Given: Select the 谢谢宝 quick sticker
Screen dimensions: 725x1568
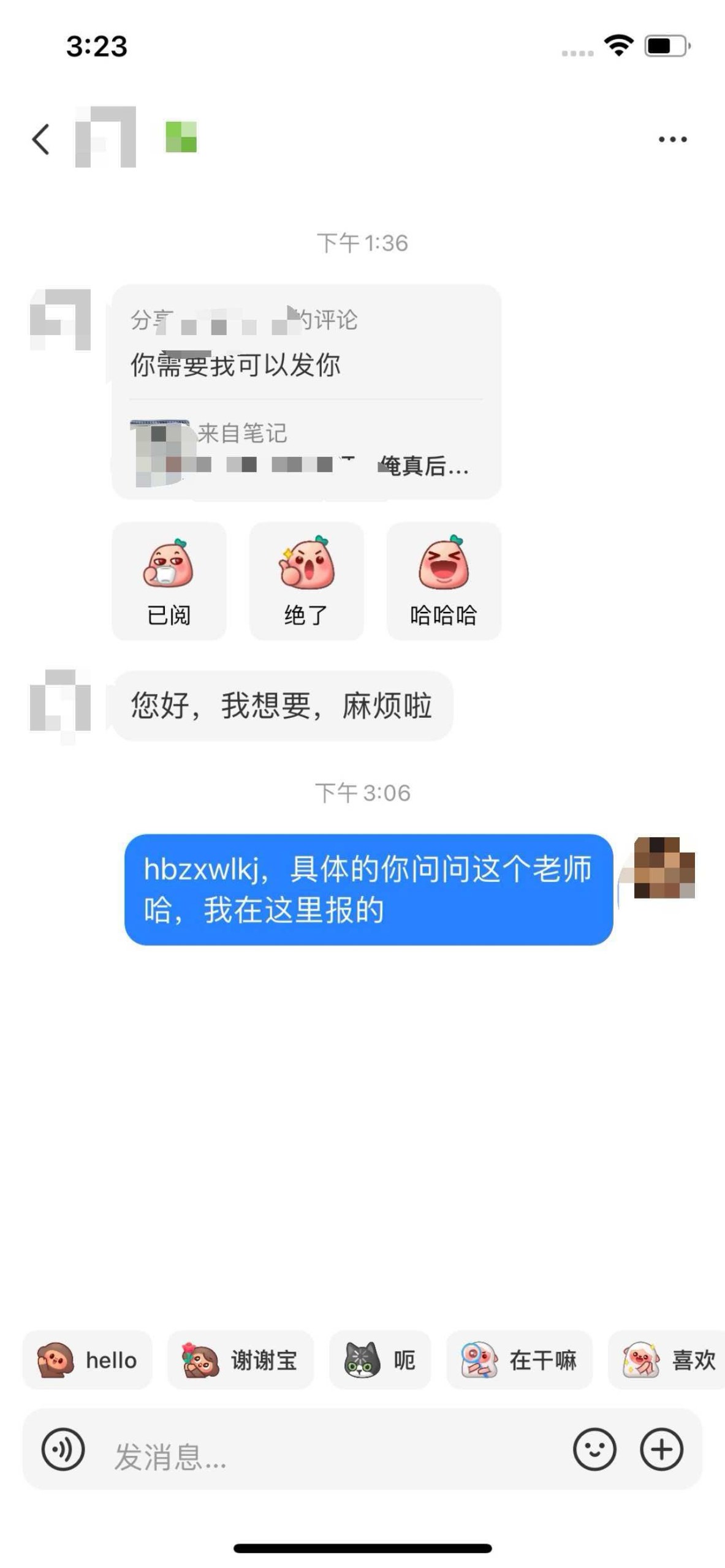Looking at the screenshot, I should [x=240, y=1360].
